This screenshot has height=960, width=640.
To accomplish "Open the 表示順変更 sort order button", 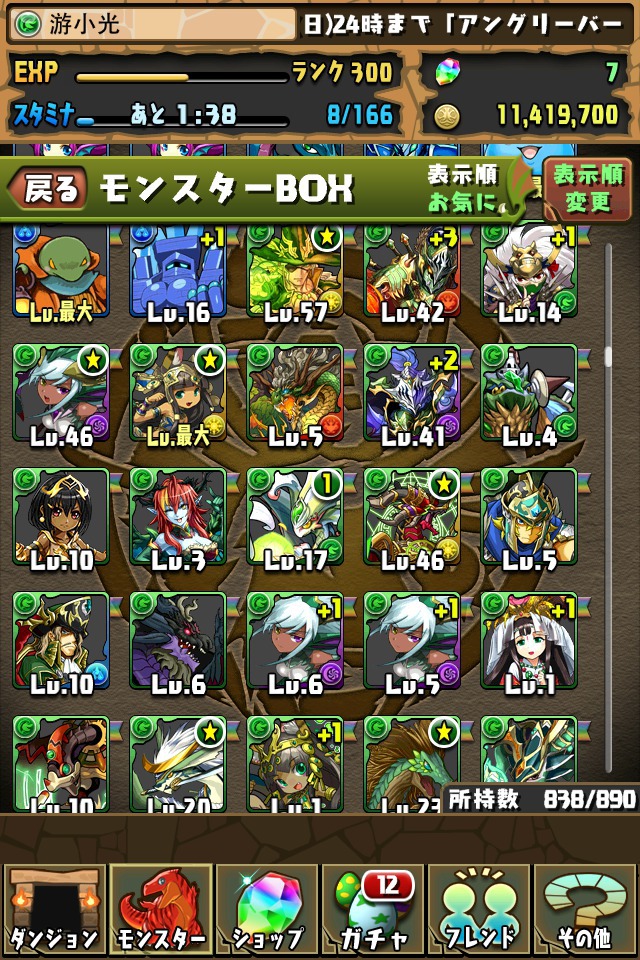I will pos(586,189).
